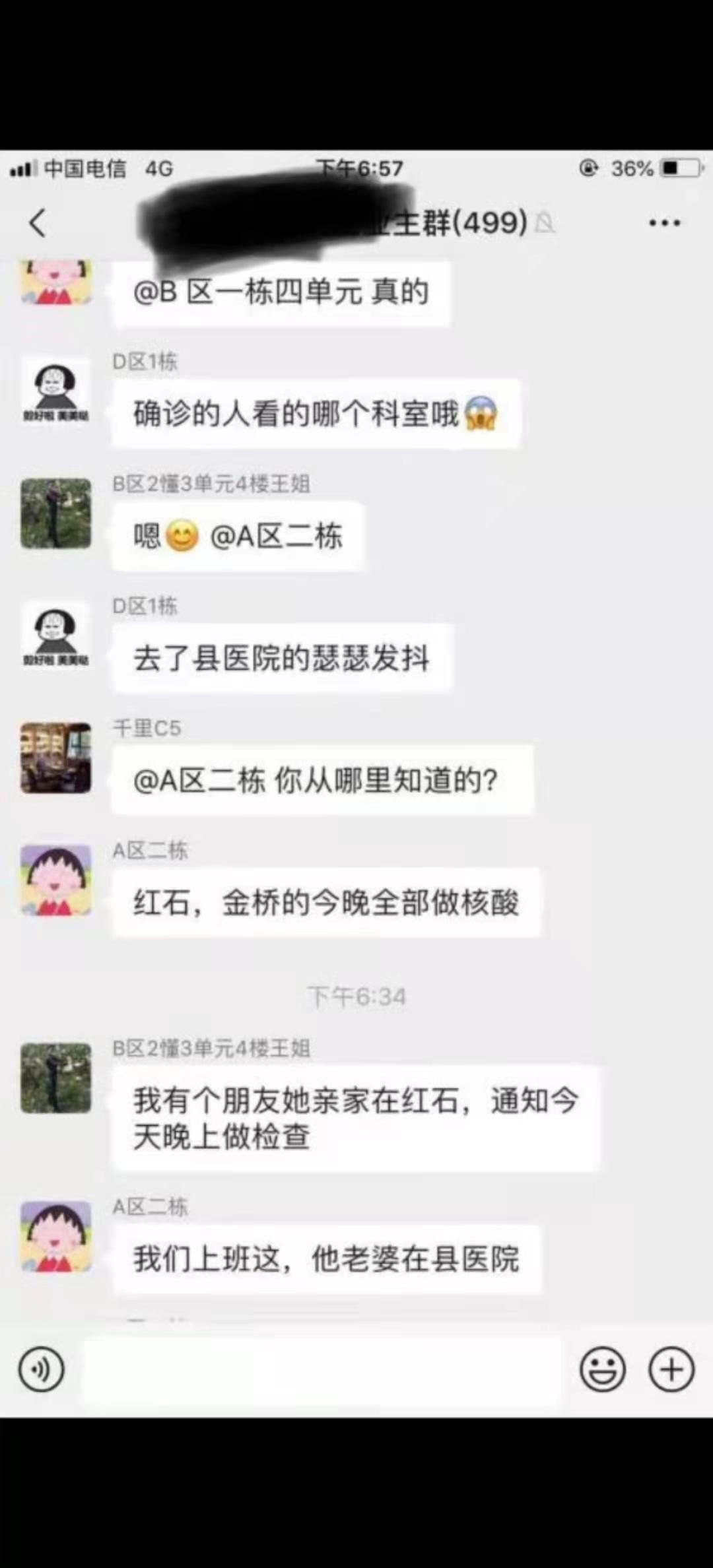Image resolution: width=713 pixels, height=1568 pixels.
Task: Open 千里C5's profile avatar
Action: click(56, 758)
